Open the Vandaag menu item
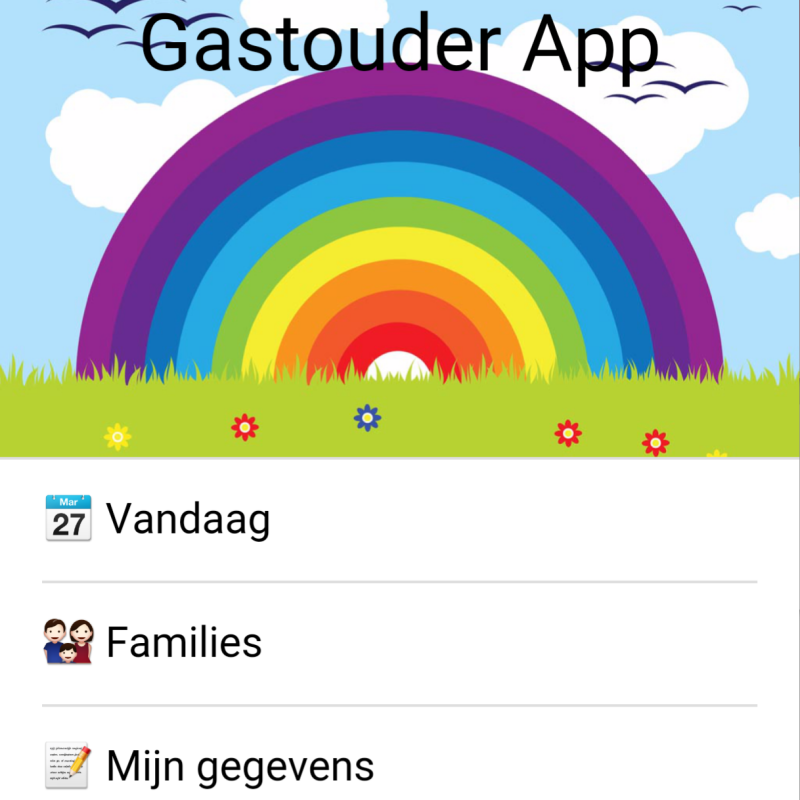Image resolution: width=800 pixels, height=800 pixels. [188, 519]
